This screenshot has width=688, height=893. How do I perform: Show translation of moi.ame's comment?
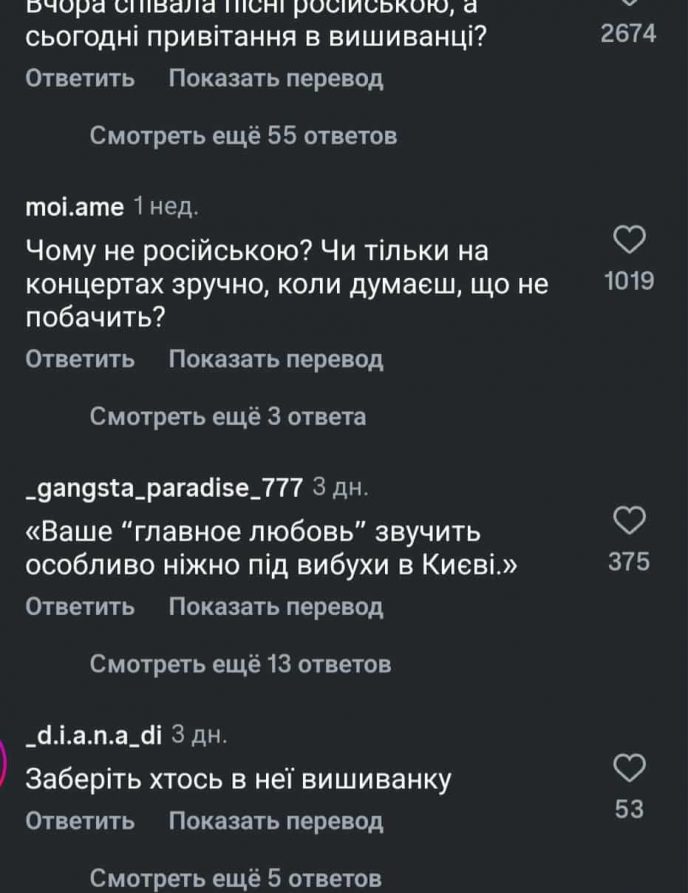coord(275,359)
